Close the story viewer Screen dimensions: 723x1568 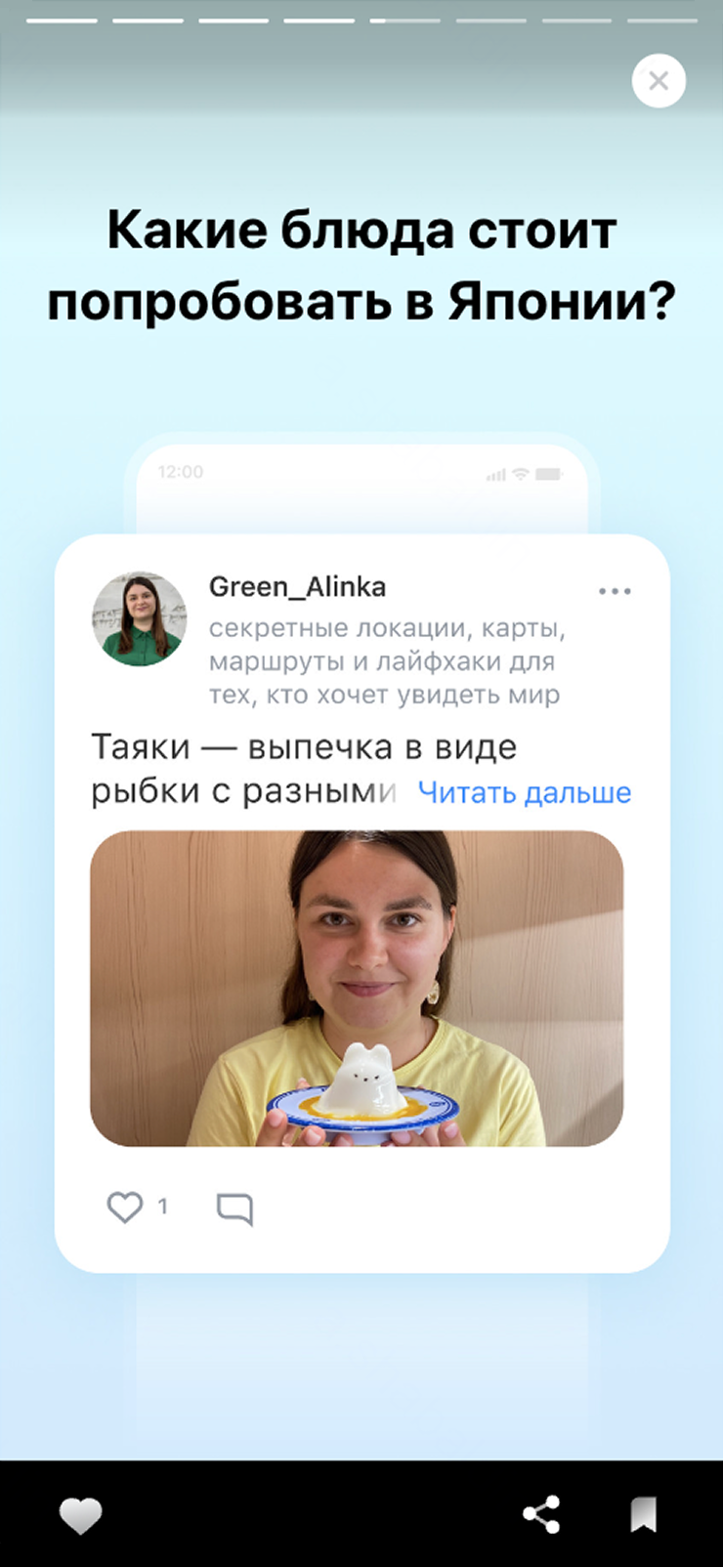(x=659, y=81)
